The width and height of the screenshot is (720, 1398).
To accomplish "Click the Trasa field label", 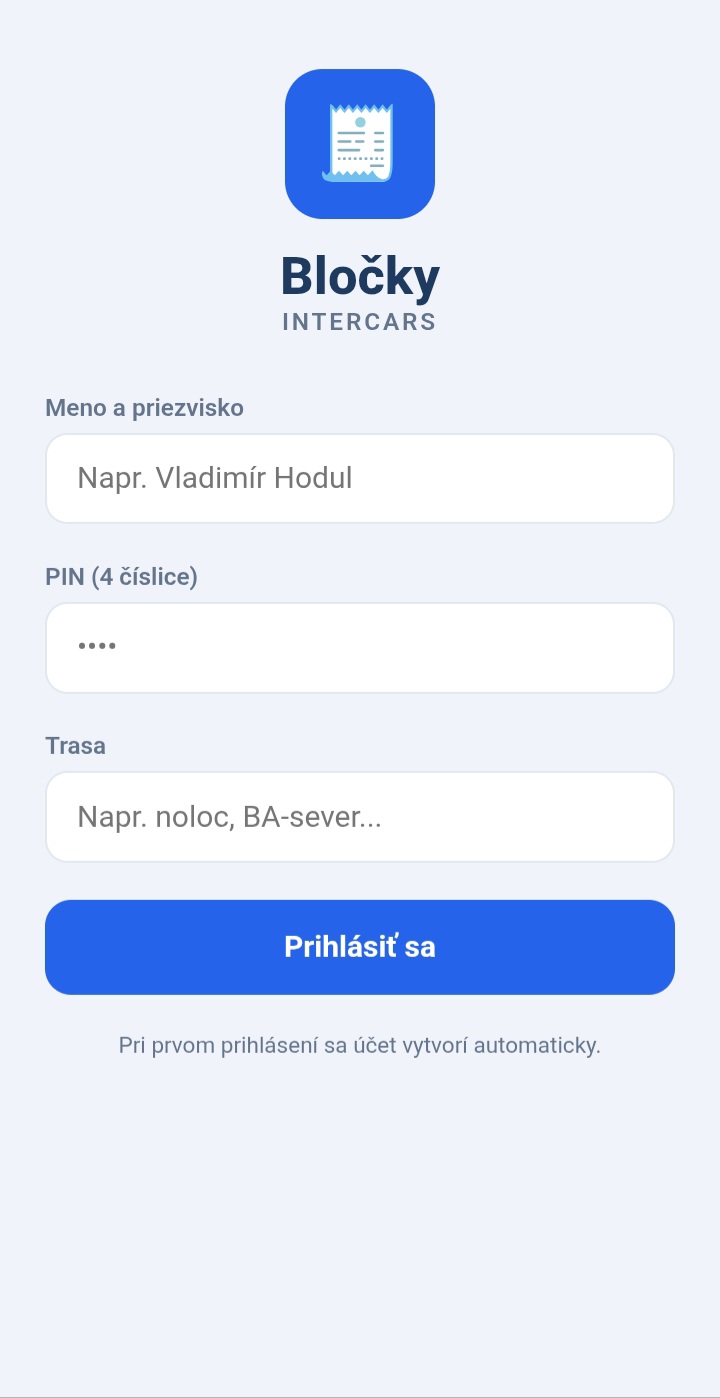I will [75, 745].
